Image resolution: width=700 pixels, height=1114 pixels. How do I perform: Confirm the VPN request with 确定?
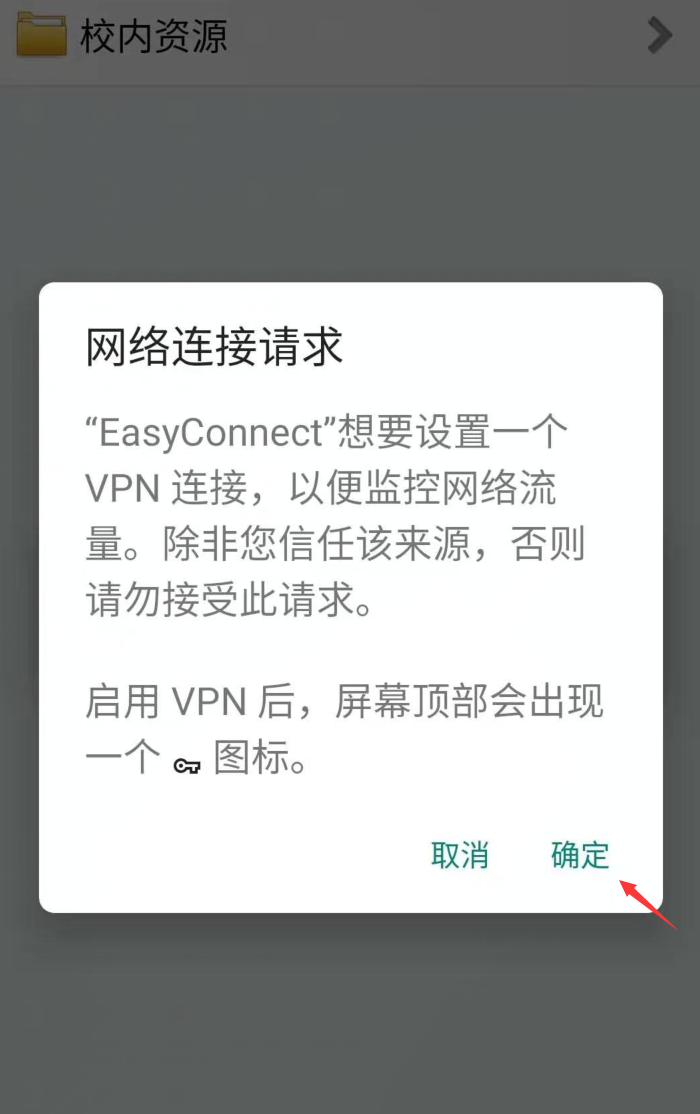click(x=580, y=855)
